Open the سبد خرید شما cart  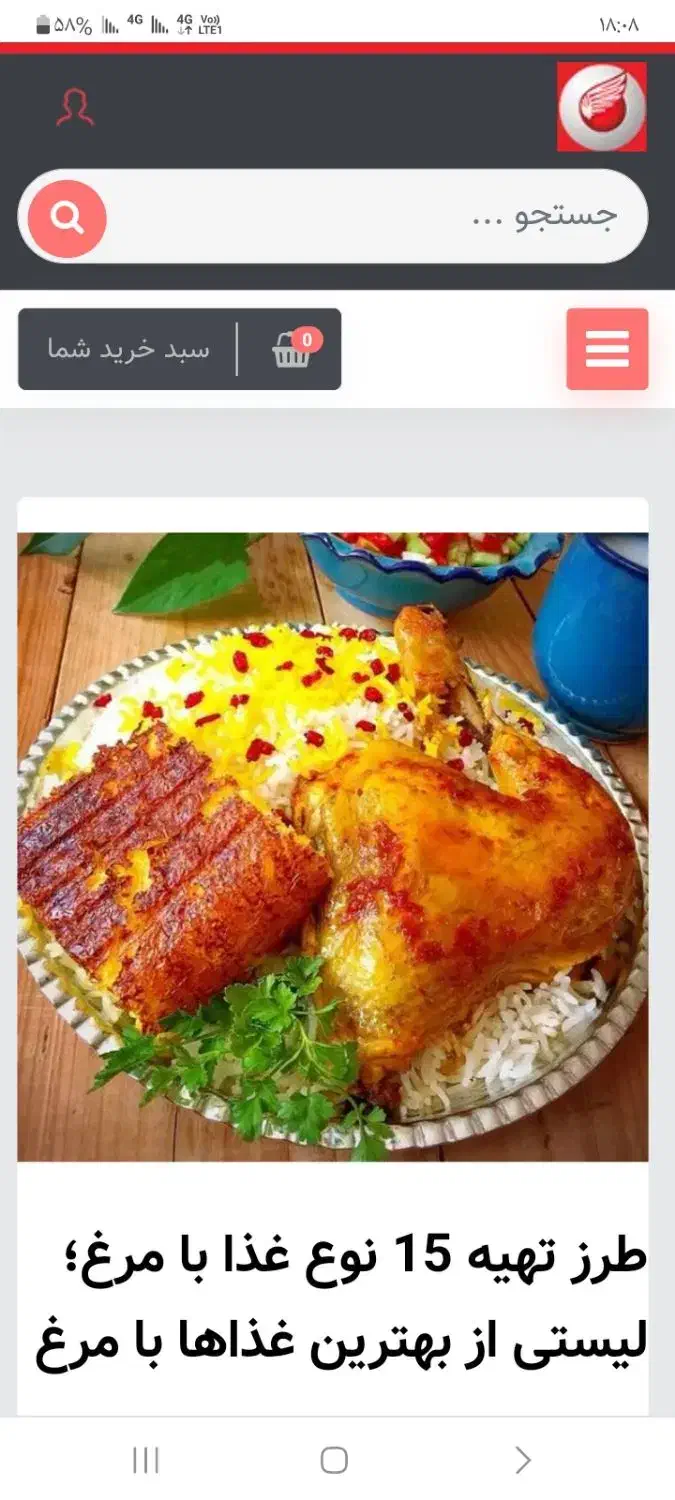point(180,349)
